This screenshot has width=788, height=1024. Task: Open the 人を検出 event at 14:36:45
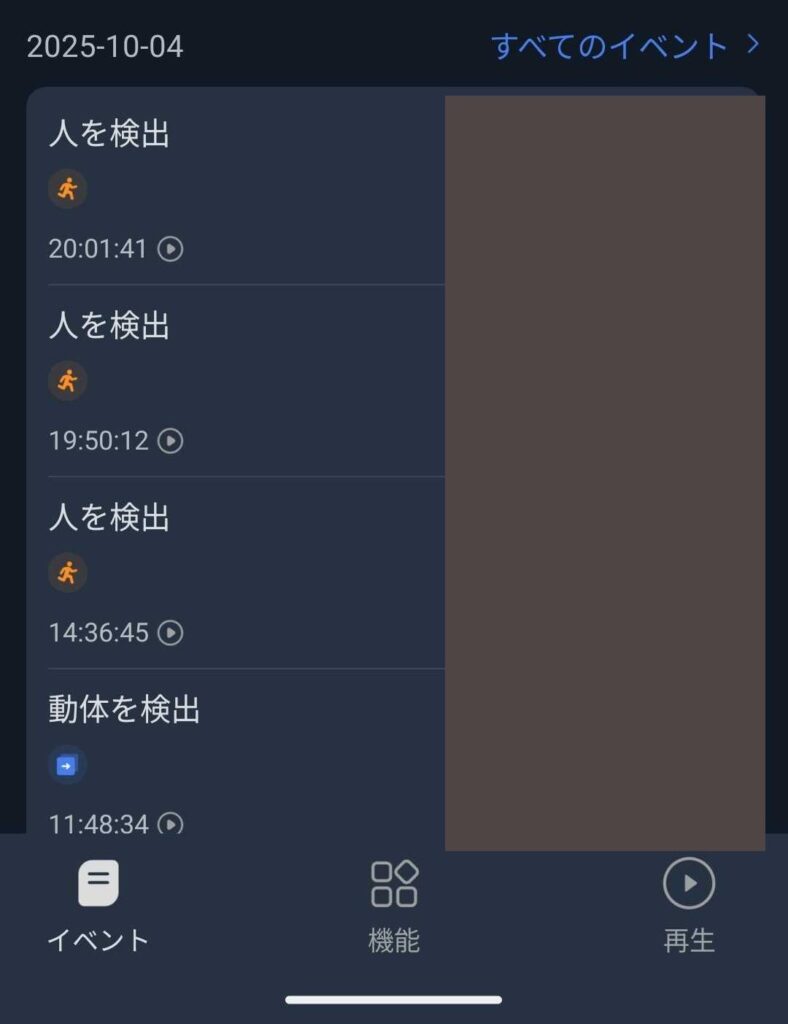pos(236,574)
